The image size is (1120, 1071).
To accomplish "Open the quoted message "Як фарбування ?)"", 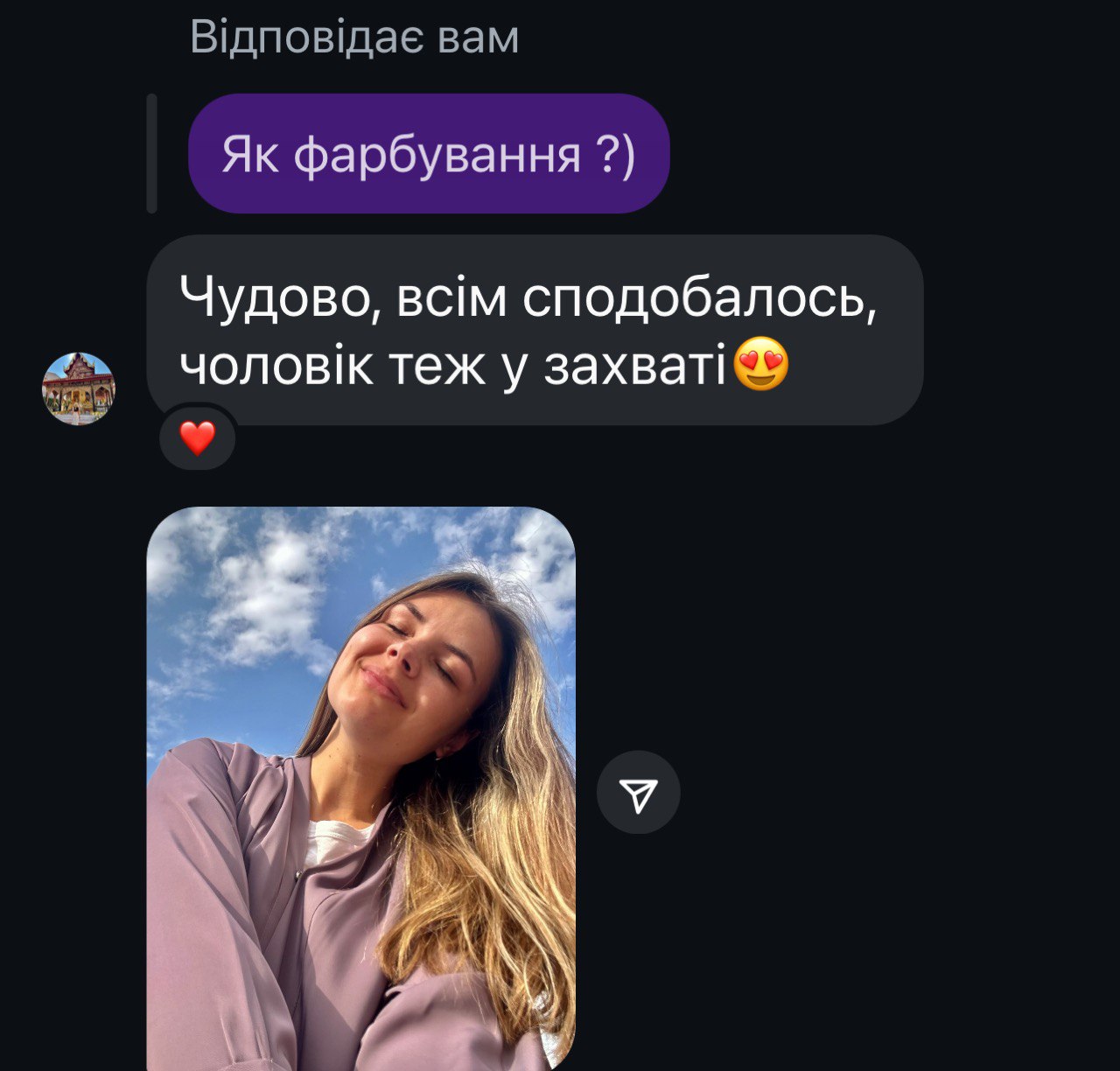I will pos(428,154).
